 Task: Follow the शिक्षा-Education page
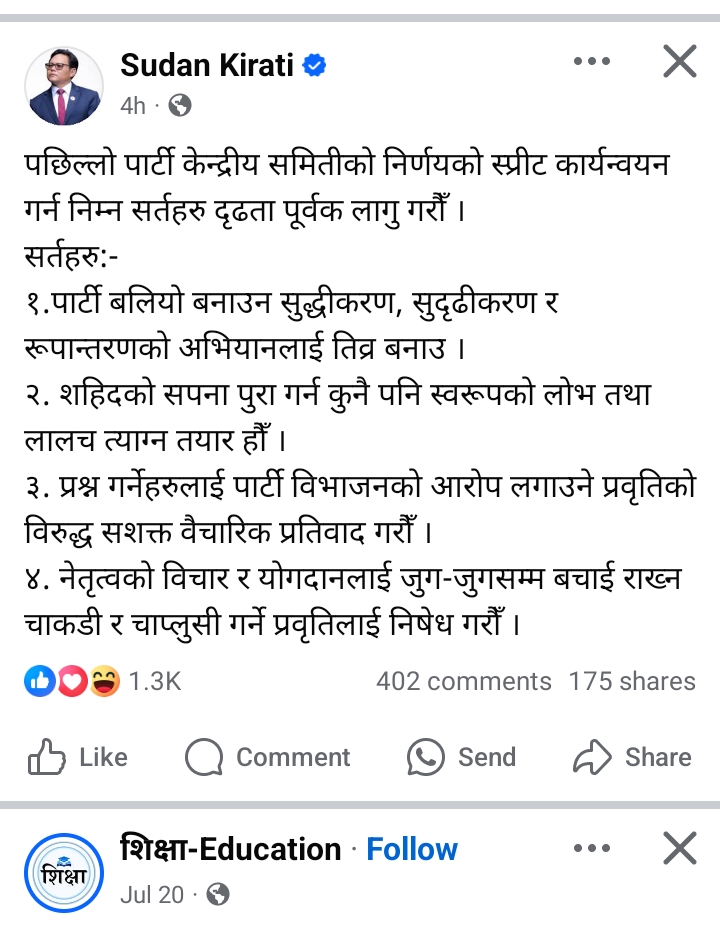click(x=412, y=849)
